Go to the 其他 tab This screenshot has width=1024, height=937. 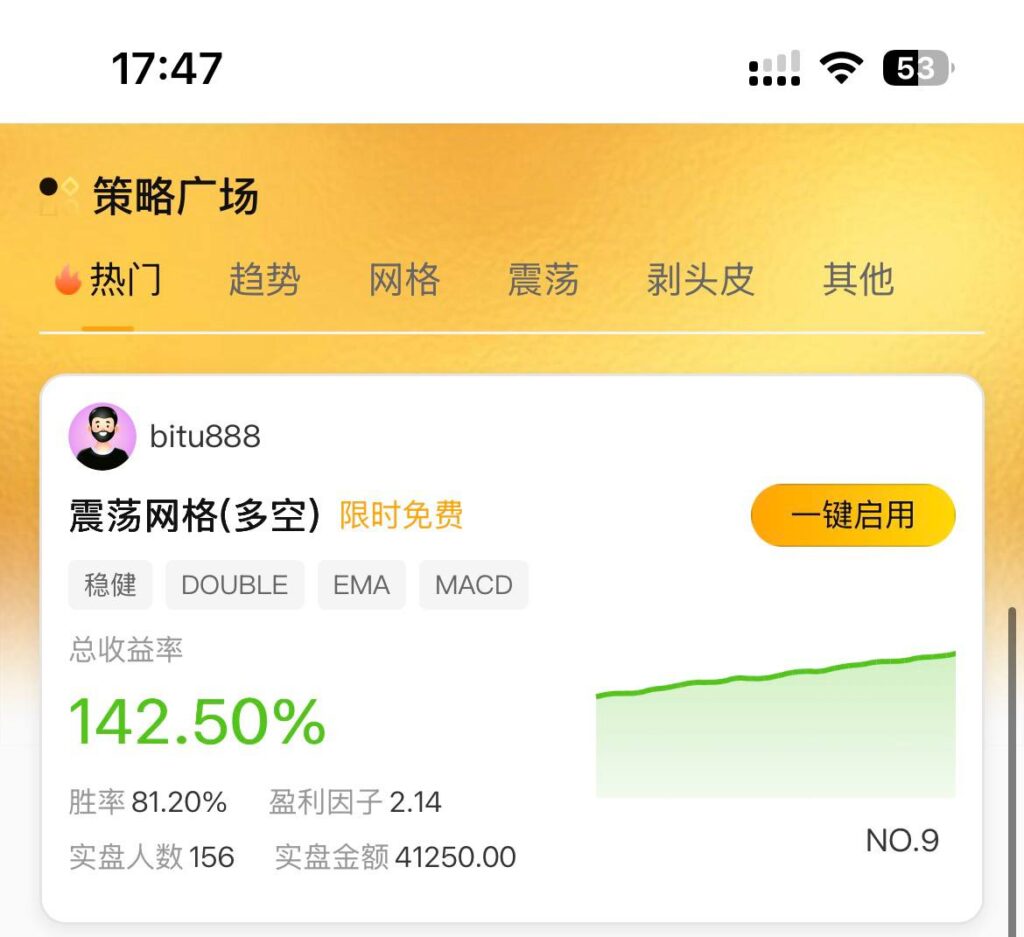858,280
